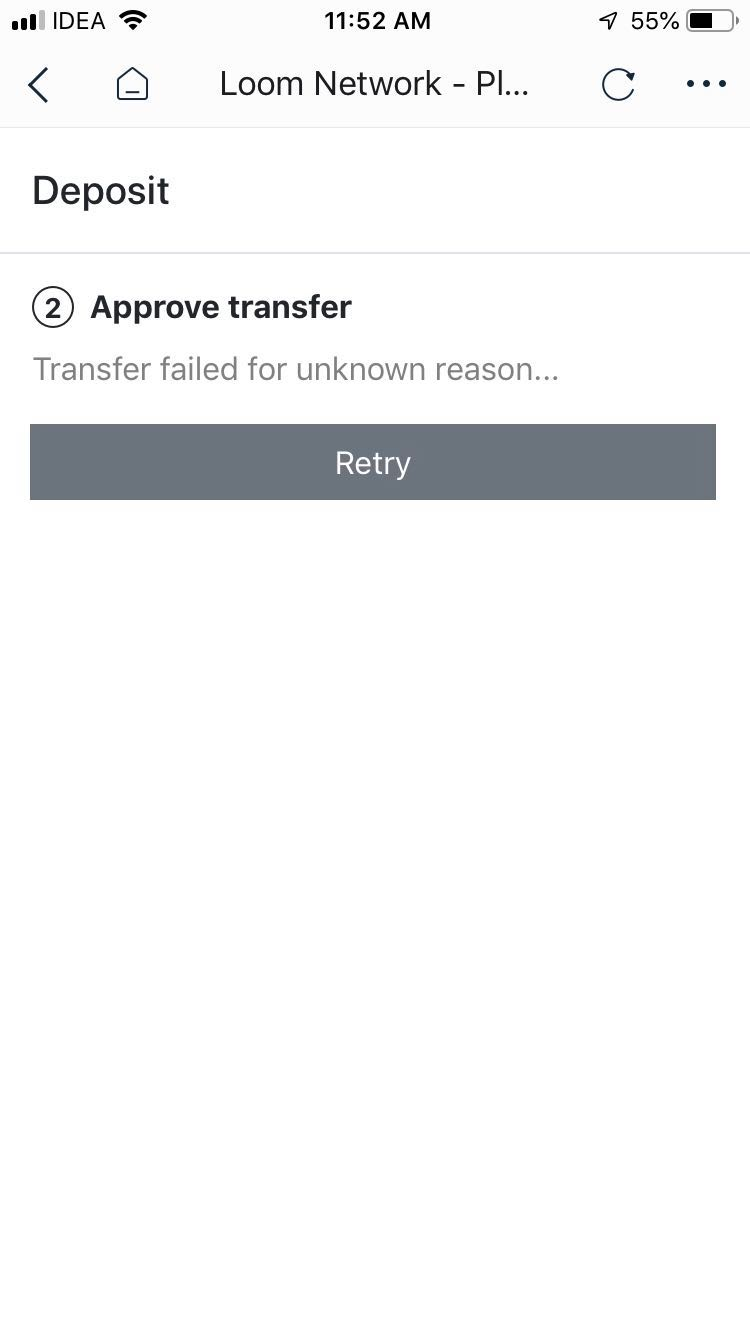
Task: Select the Deposit heading
Action: 100,190
